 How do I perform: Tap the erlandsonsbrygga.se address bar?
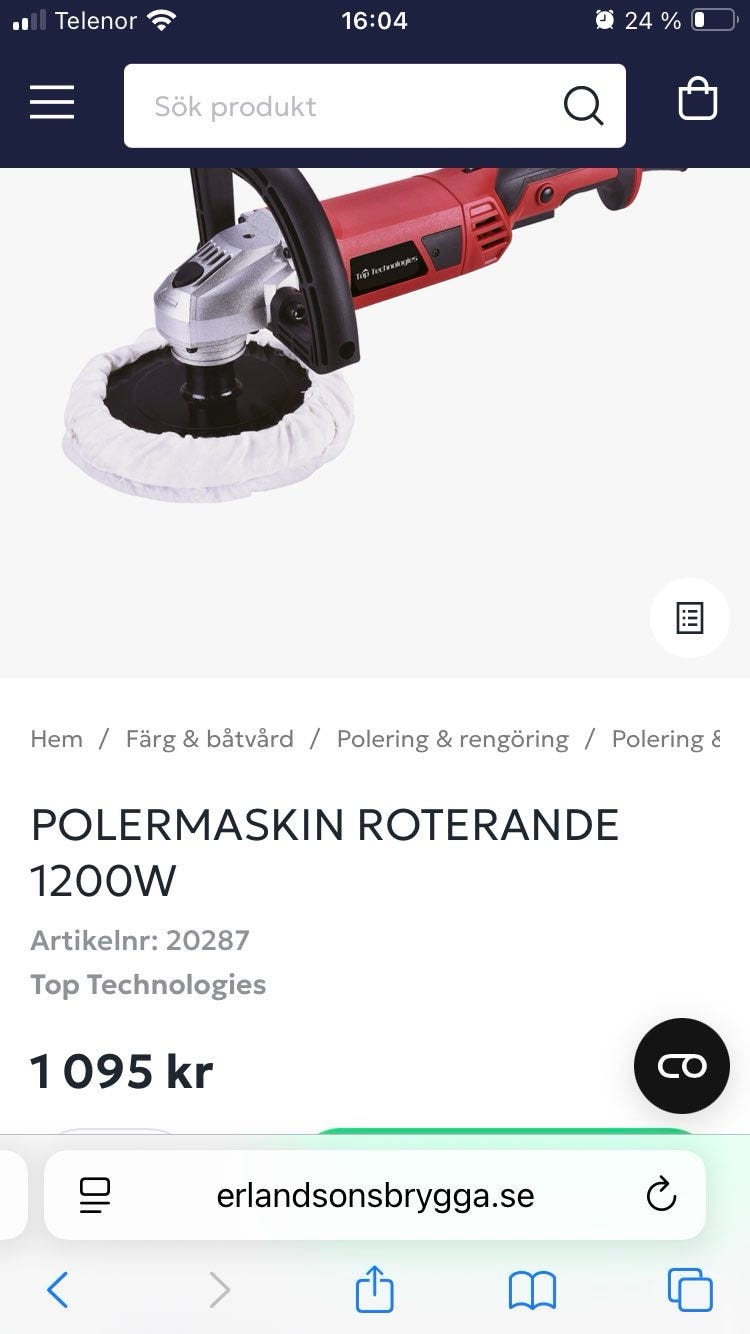click(375, 1195)
